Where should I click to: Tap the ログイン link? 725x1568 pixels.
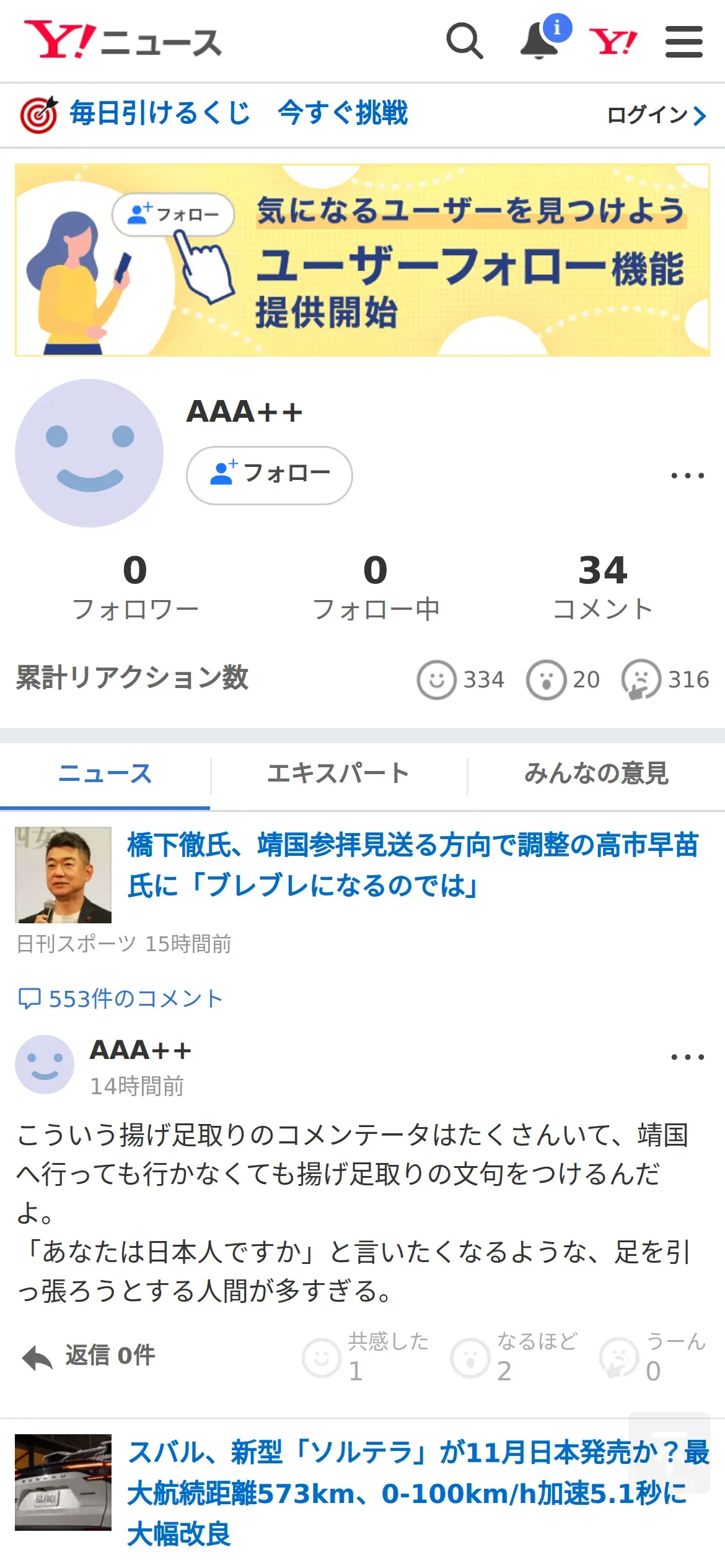[x=656, y=115]
